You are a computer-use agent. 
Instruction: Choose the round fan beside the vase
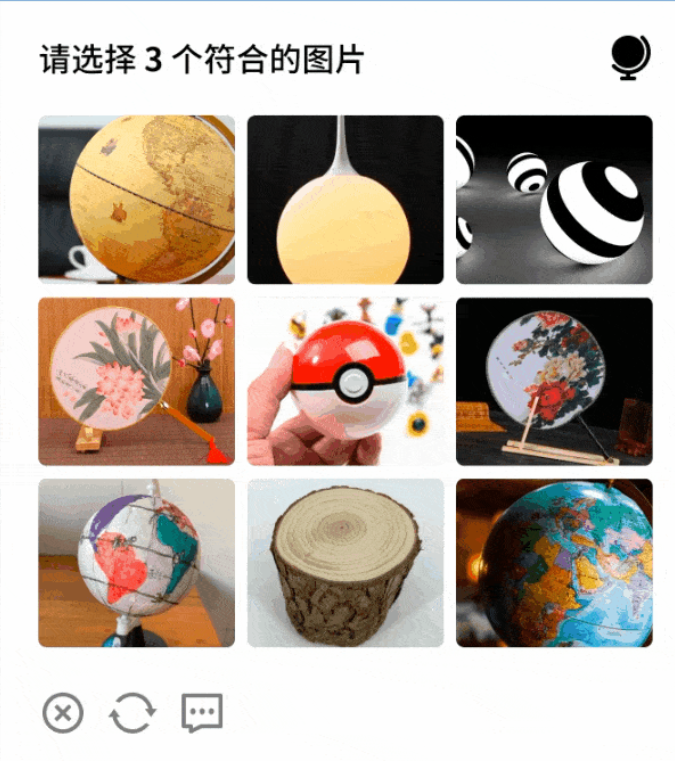click(137, 381)
